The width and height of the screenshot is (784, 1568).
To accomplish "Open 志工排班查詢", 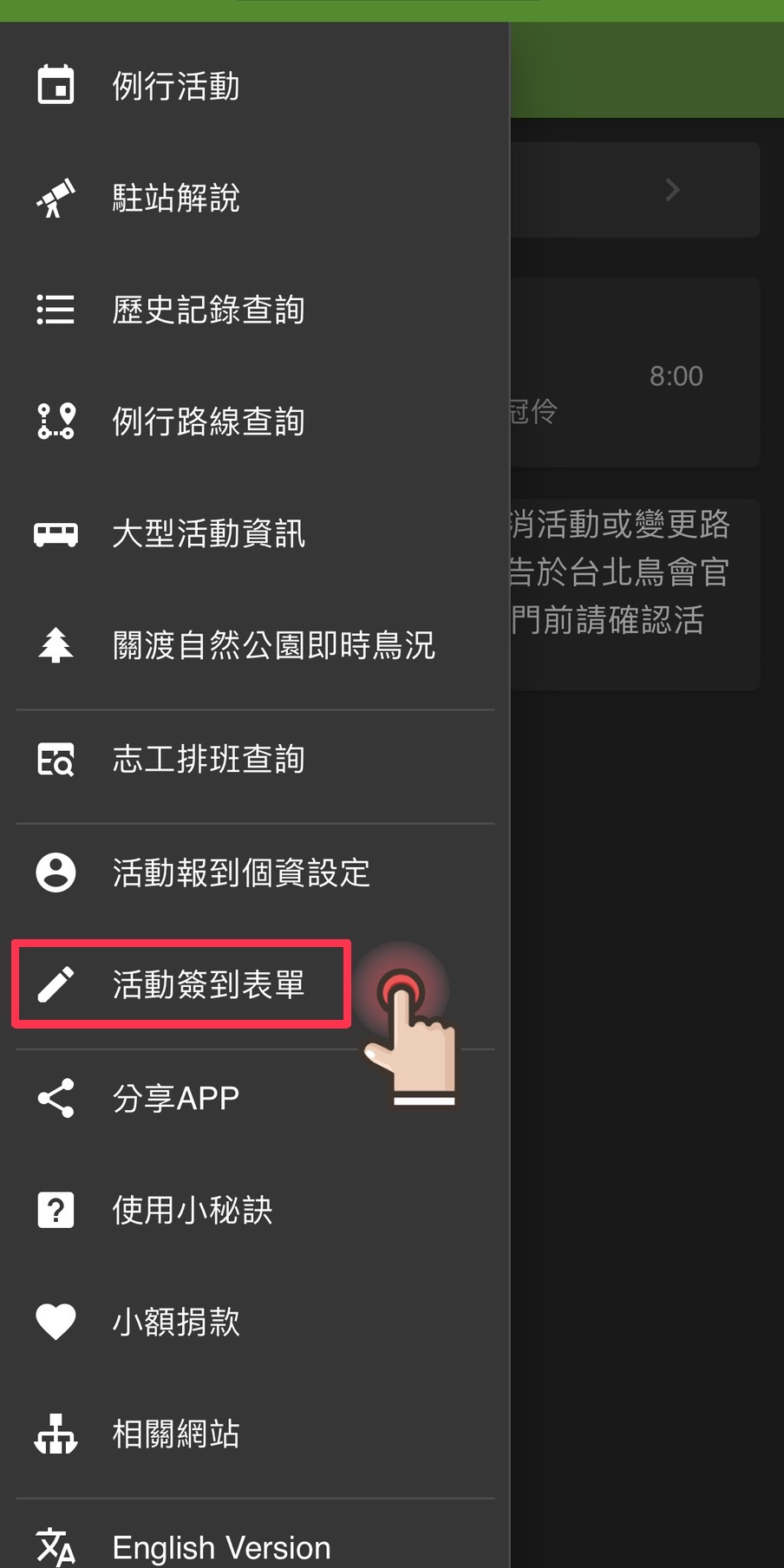I will [x=208, y=759].
